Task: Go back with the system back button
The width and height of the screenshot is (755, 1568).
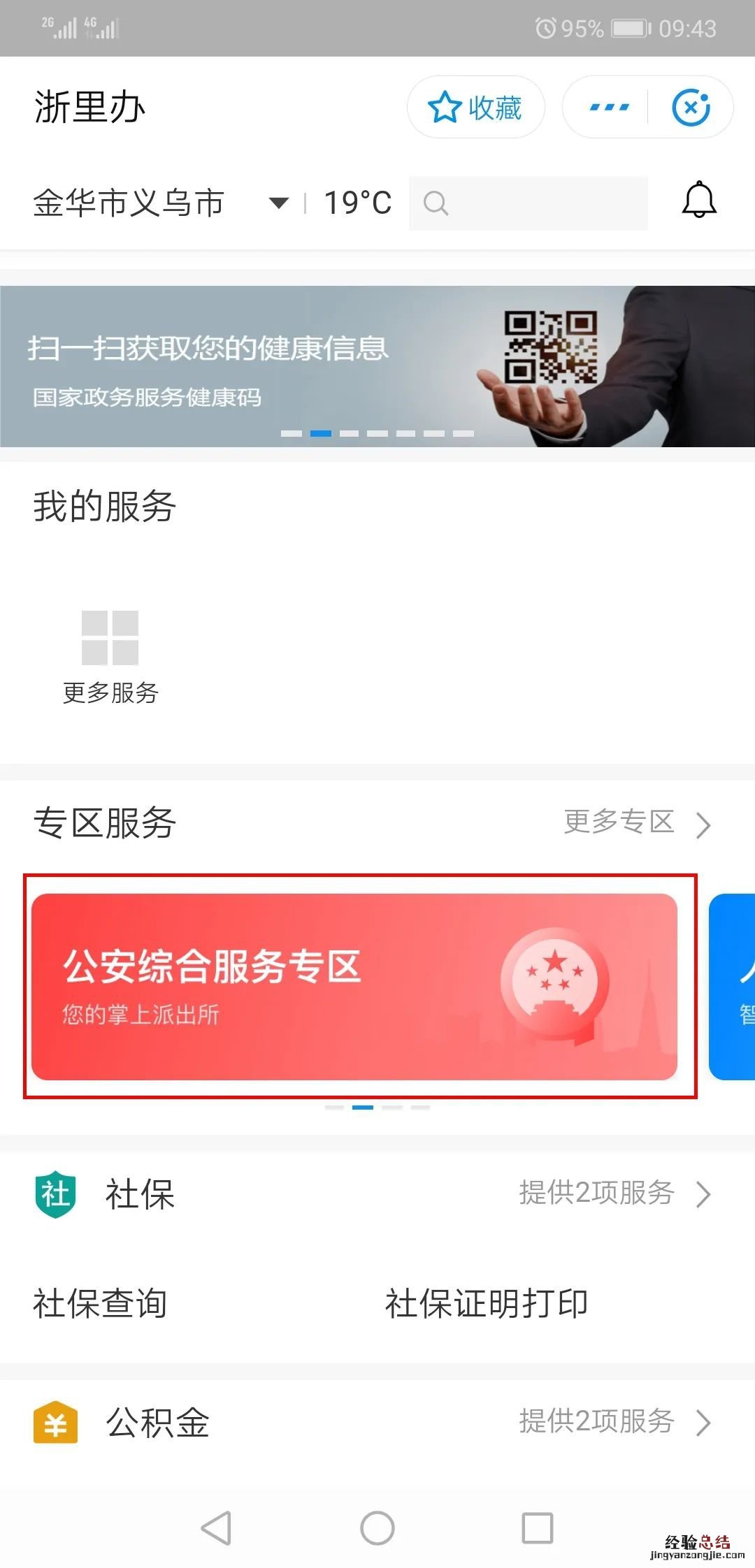Action: [x=216, y=1527]
